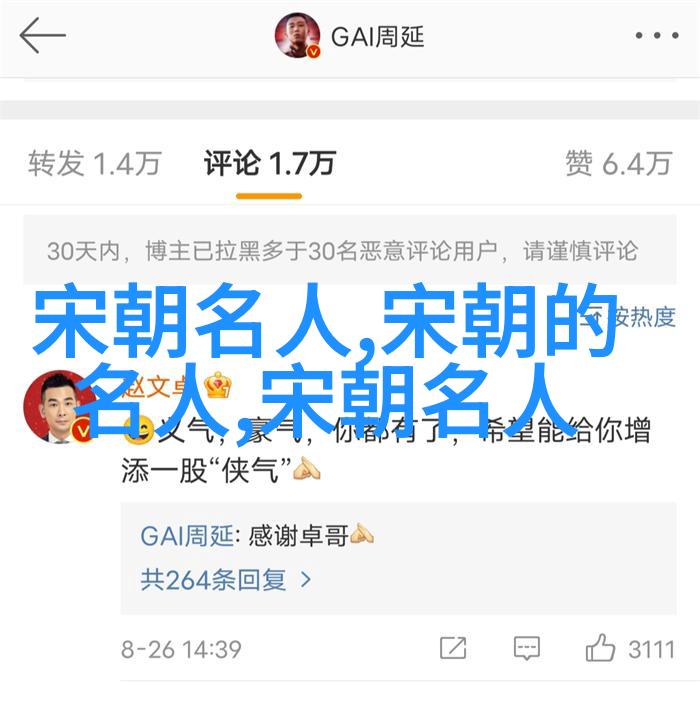Open GAI周延's profile from the header
The width and height of the screenshot is (700, 702).
tap(351, 37)
